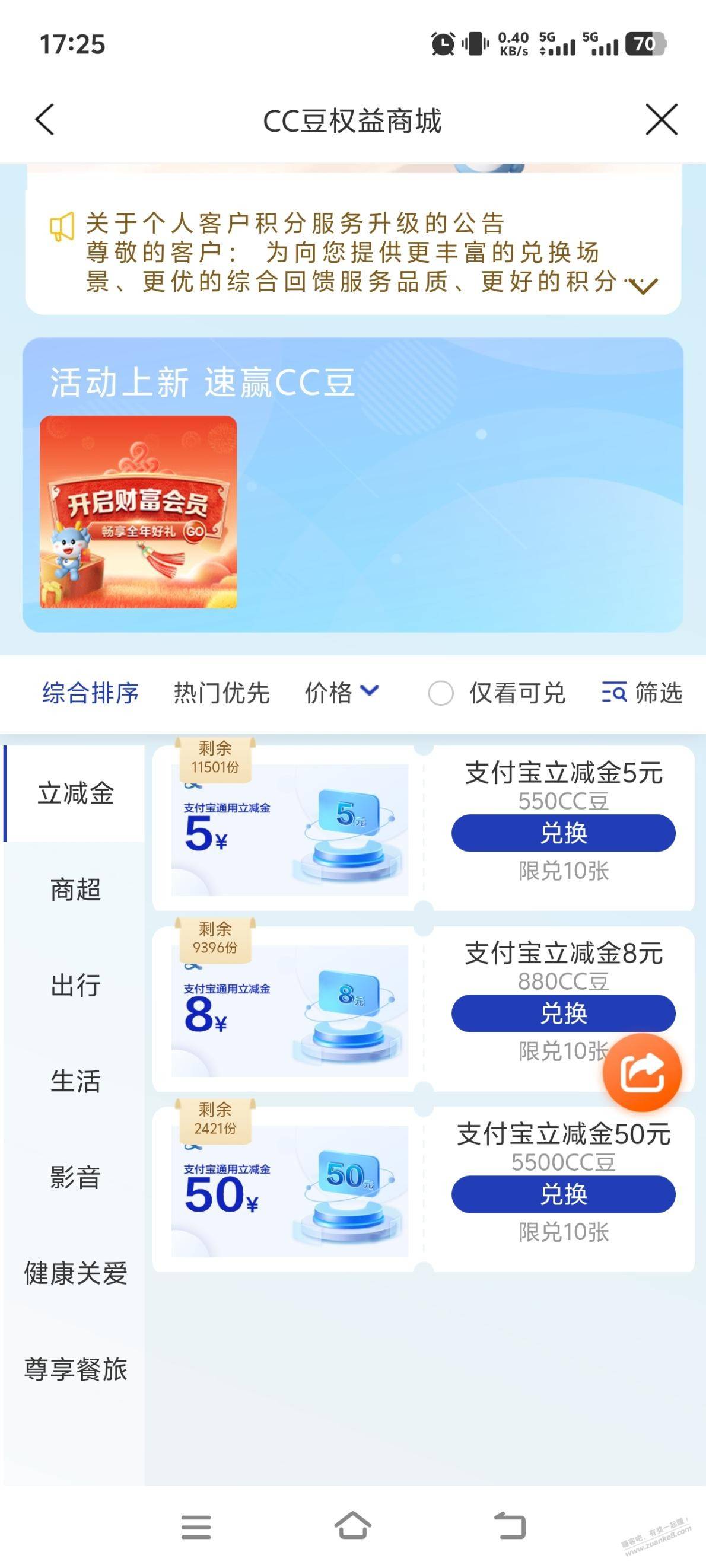Switch to the 商超 category
706x1568 pixels.
(75, 890)
